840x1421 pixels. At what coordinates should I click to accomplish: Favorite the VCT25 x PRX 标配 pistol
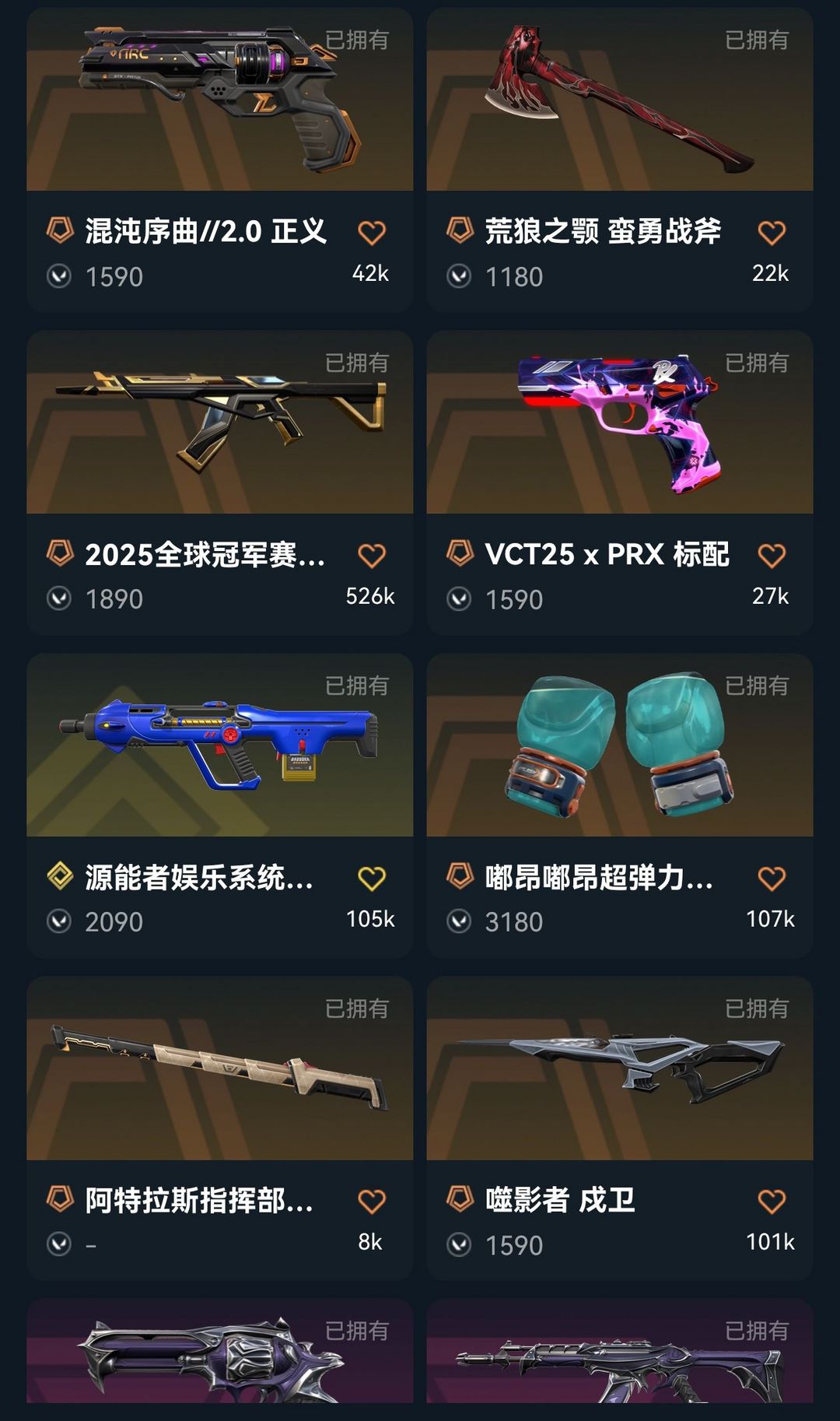point(772,554)
